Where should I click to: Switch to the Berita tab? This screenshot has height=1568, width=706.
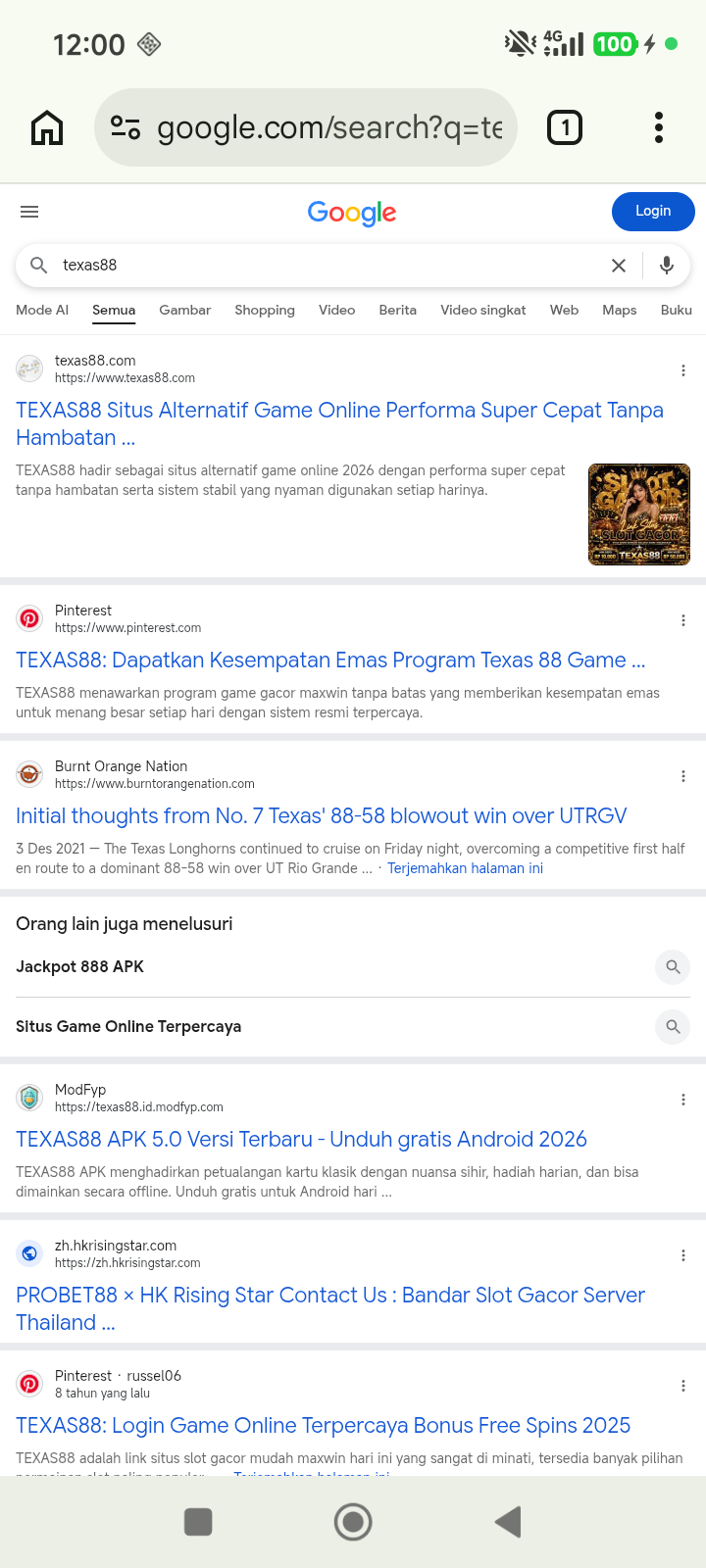coord(398,310)
